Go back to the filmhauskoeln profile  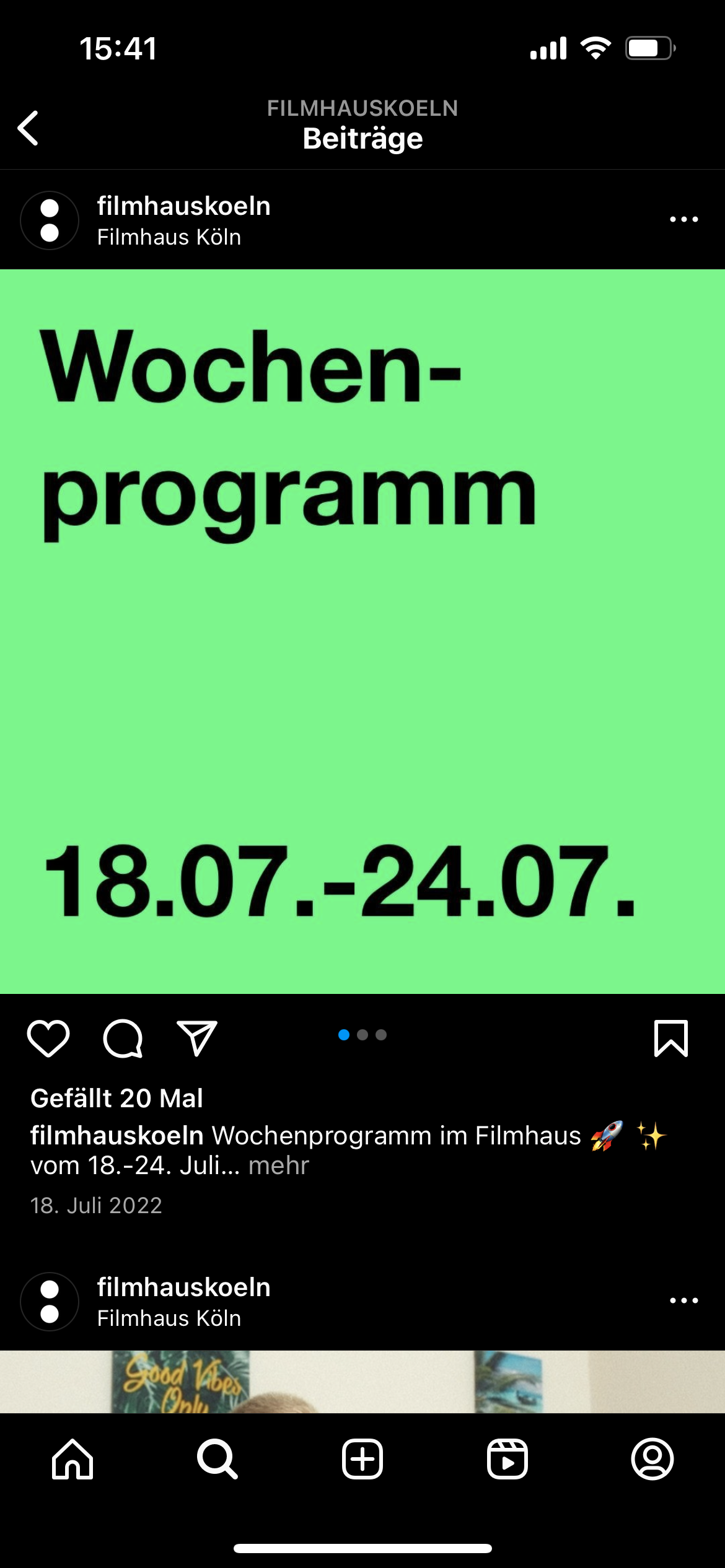tap(29, 128)
